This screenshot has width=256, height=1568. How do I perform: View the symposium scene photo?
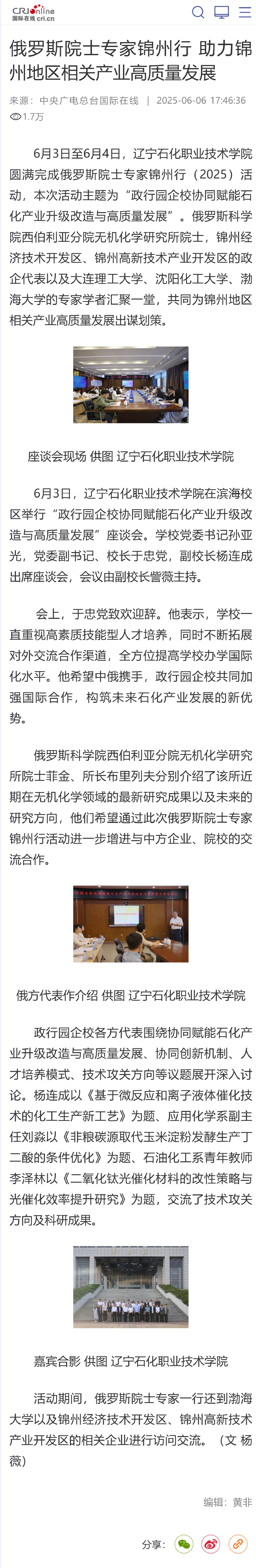(130, 384)
